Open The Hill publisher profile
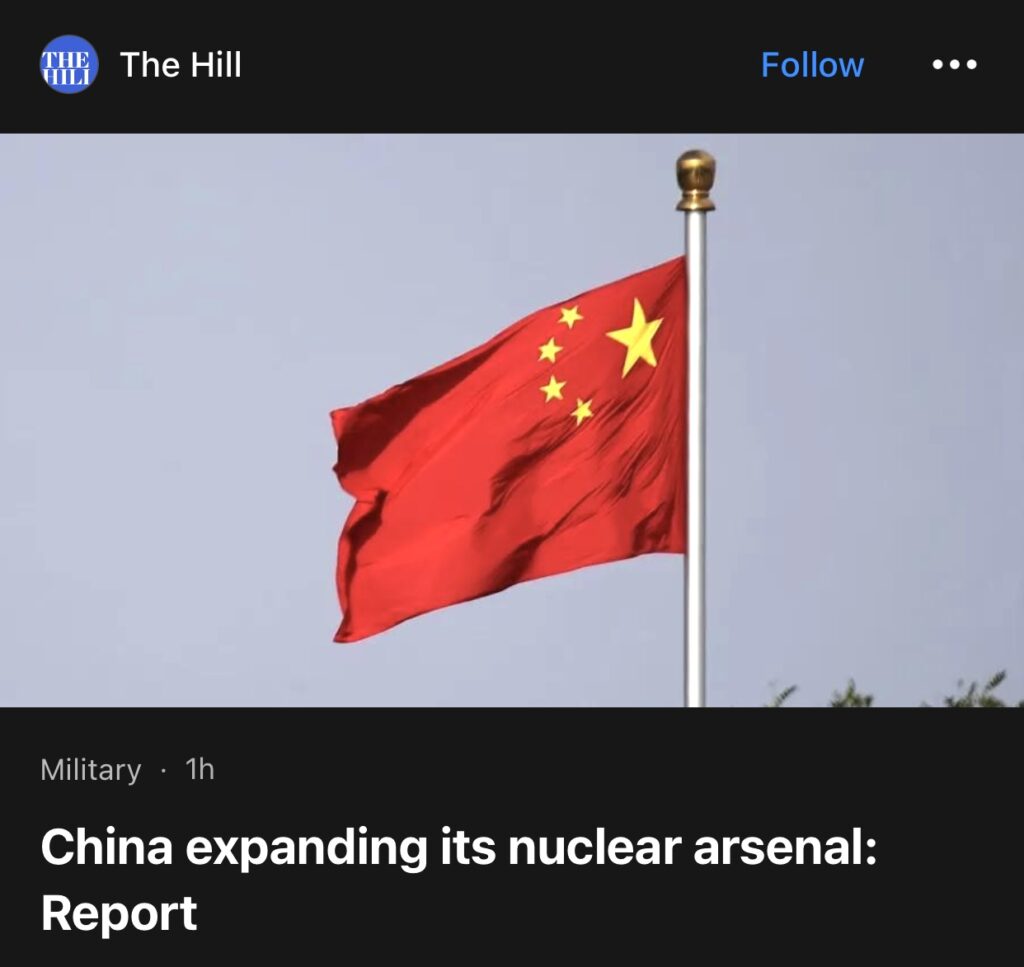 click(x=180, y=65)
